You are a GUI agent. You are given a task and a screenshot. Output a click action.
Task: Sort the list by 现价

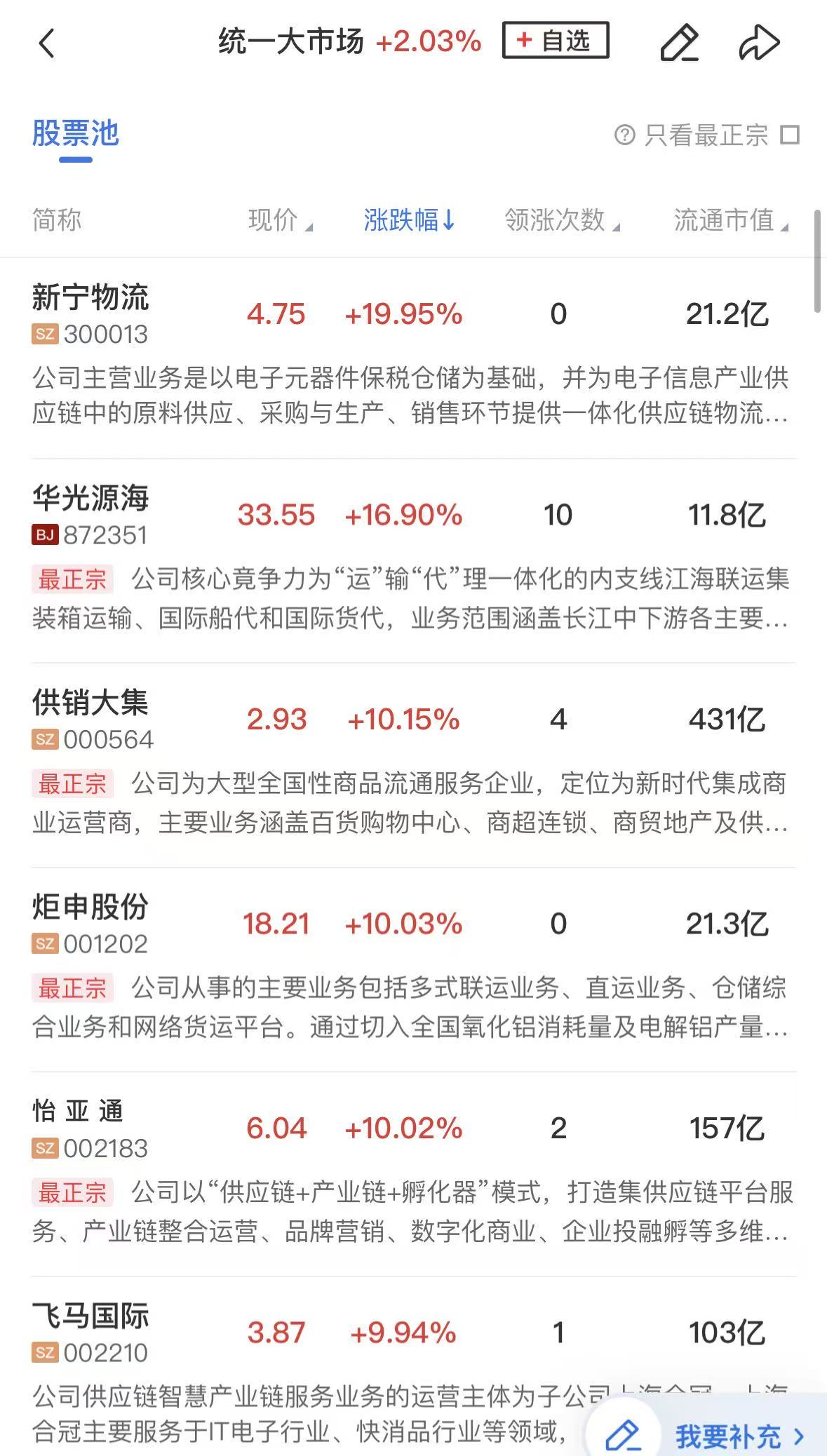[x=279, y=220]
